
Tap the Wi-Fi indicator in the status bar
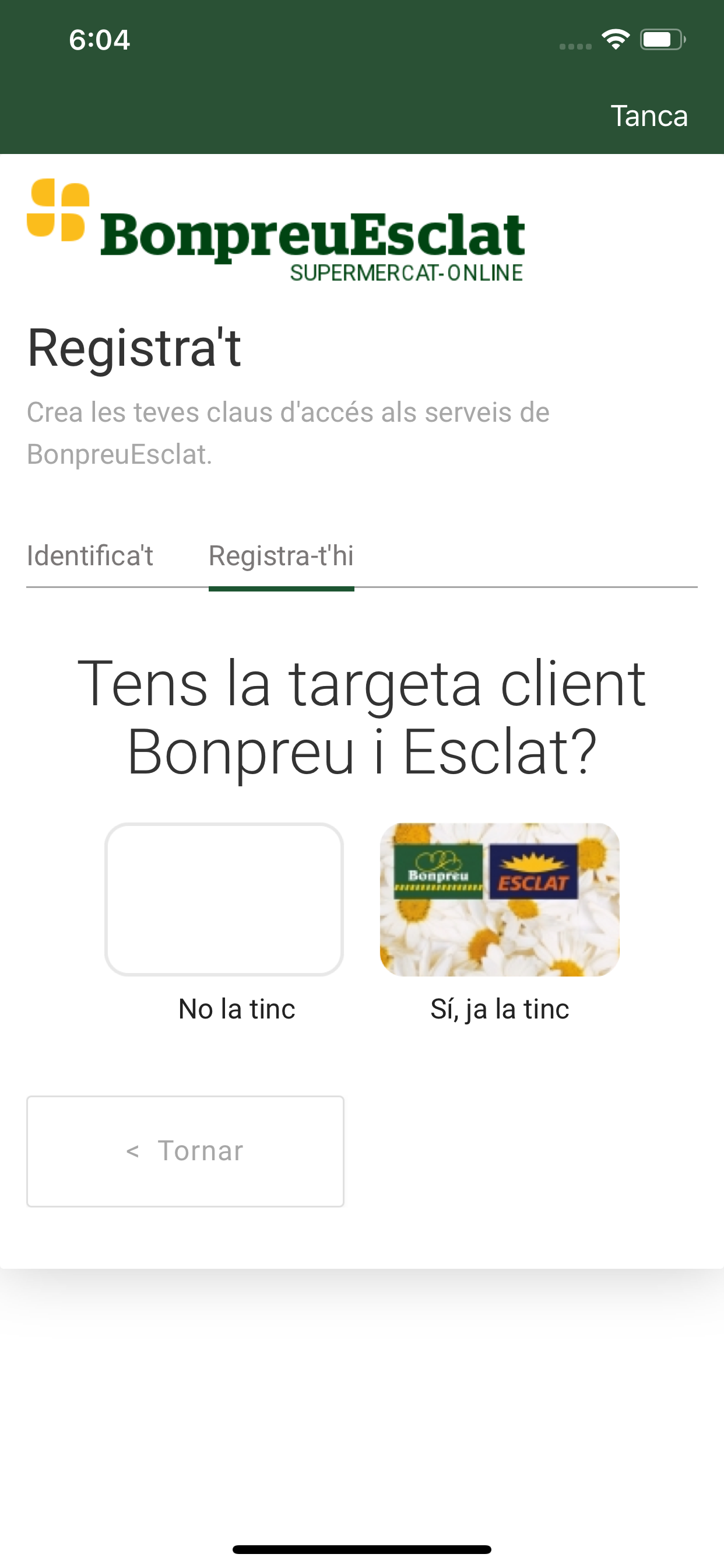(616, 39)
